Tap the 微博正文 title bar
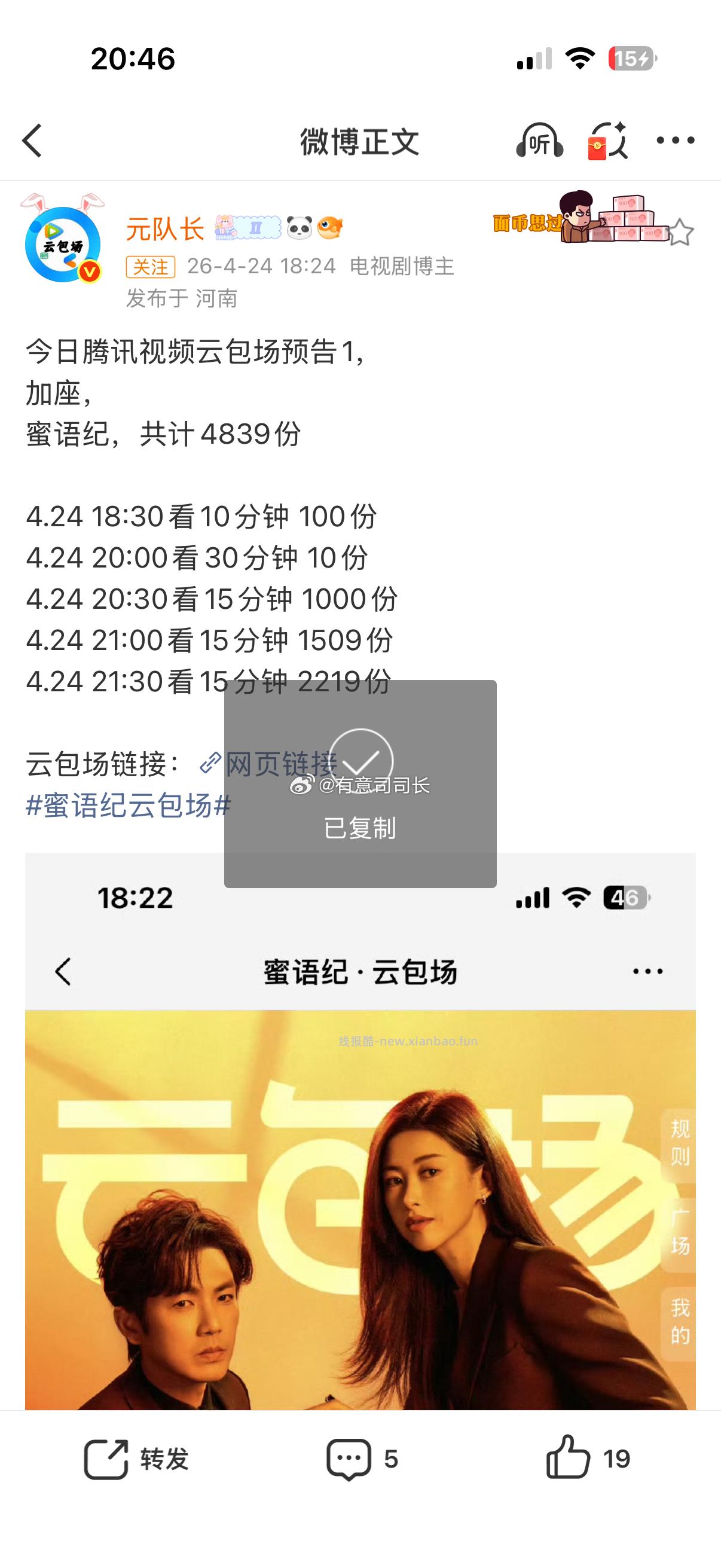Viewport: 721px width, 1568px height. tap(360, 141)
